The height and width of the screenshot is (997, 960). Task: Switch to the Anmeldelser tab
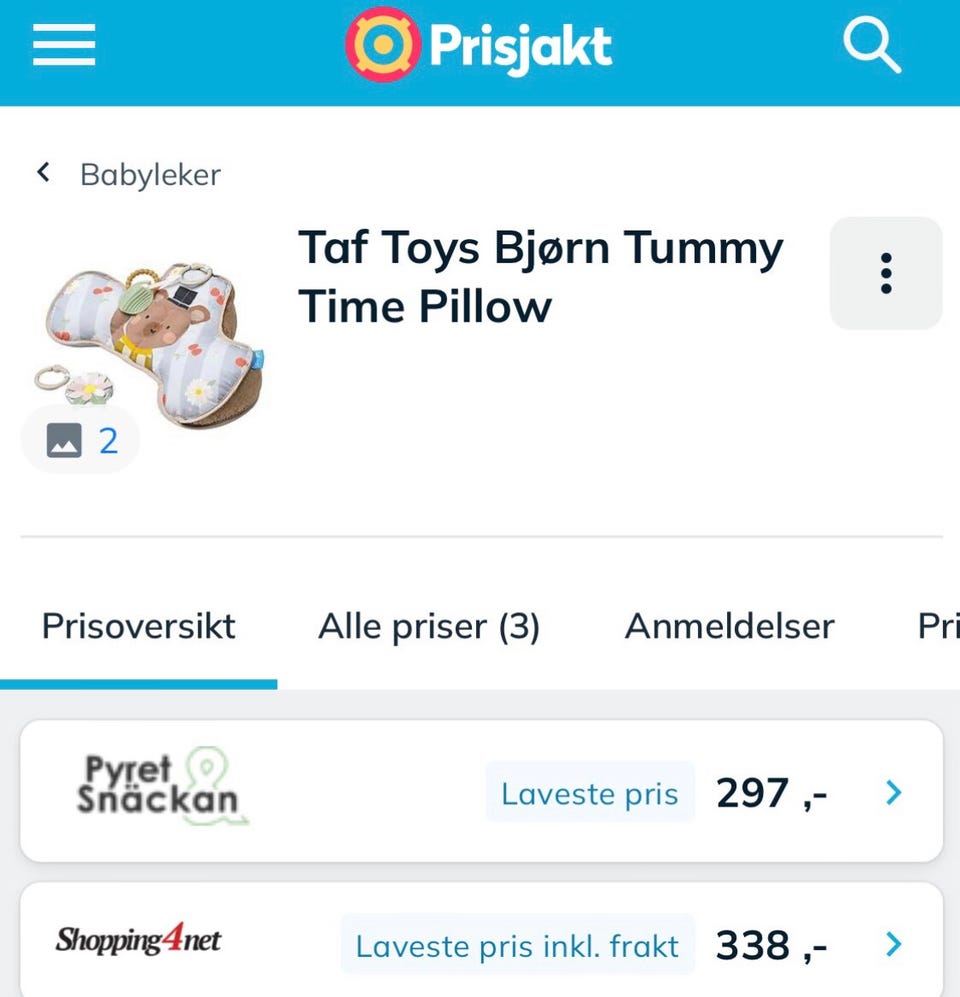(729, 627)
